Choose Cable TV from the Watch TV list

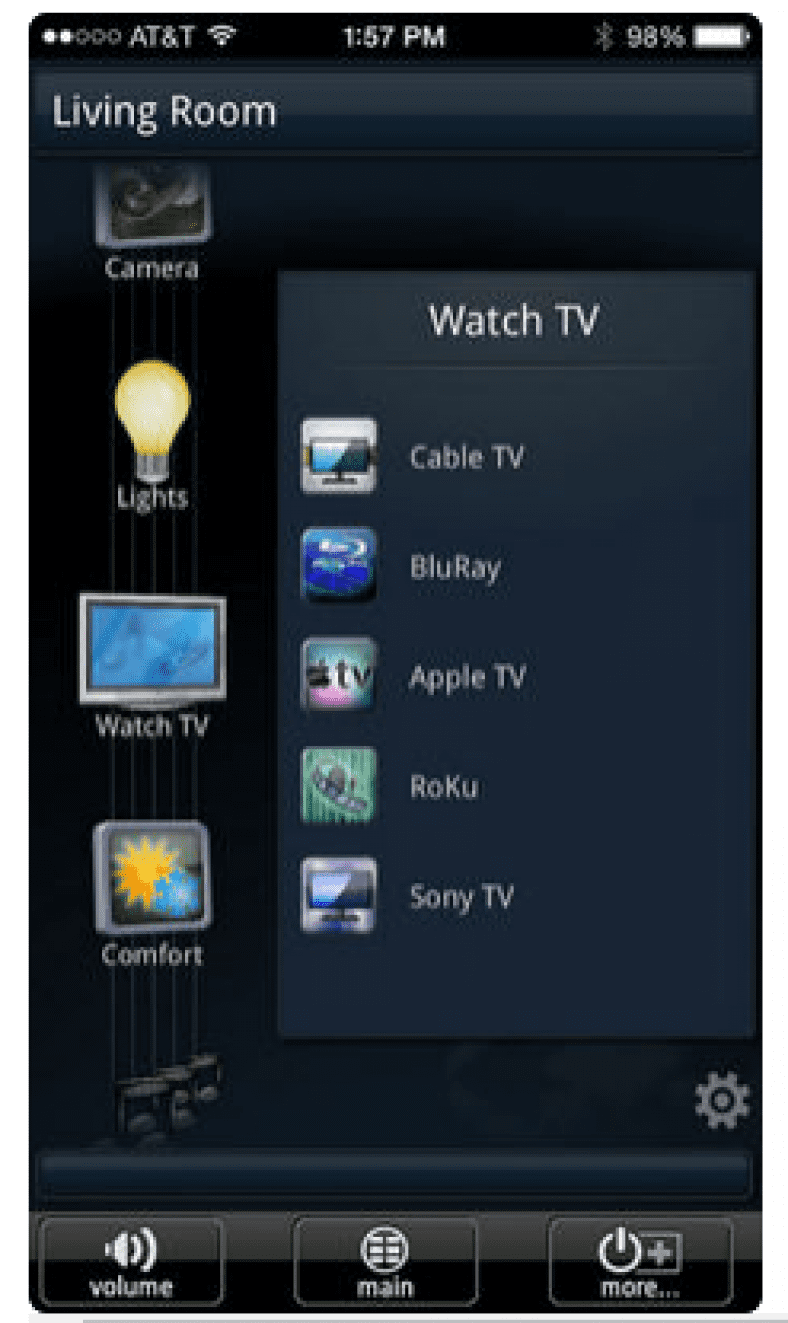coord(466,458)
